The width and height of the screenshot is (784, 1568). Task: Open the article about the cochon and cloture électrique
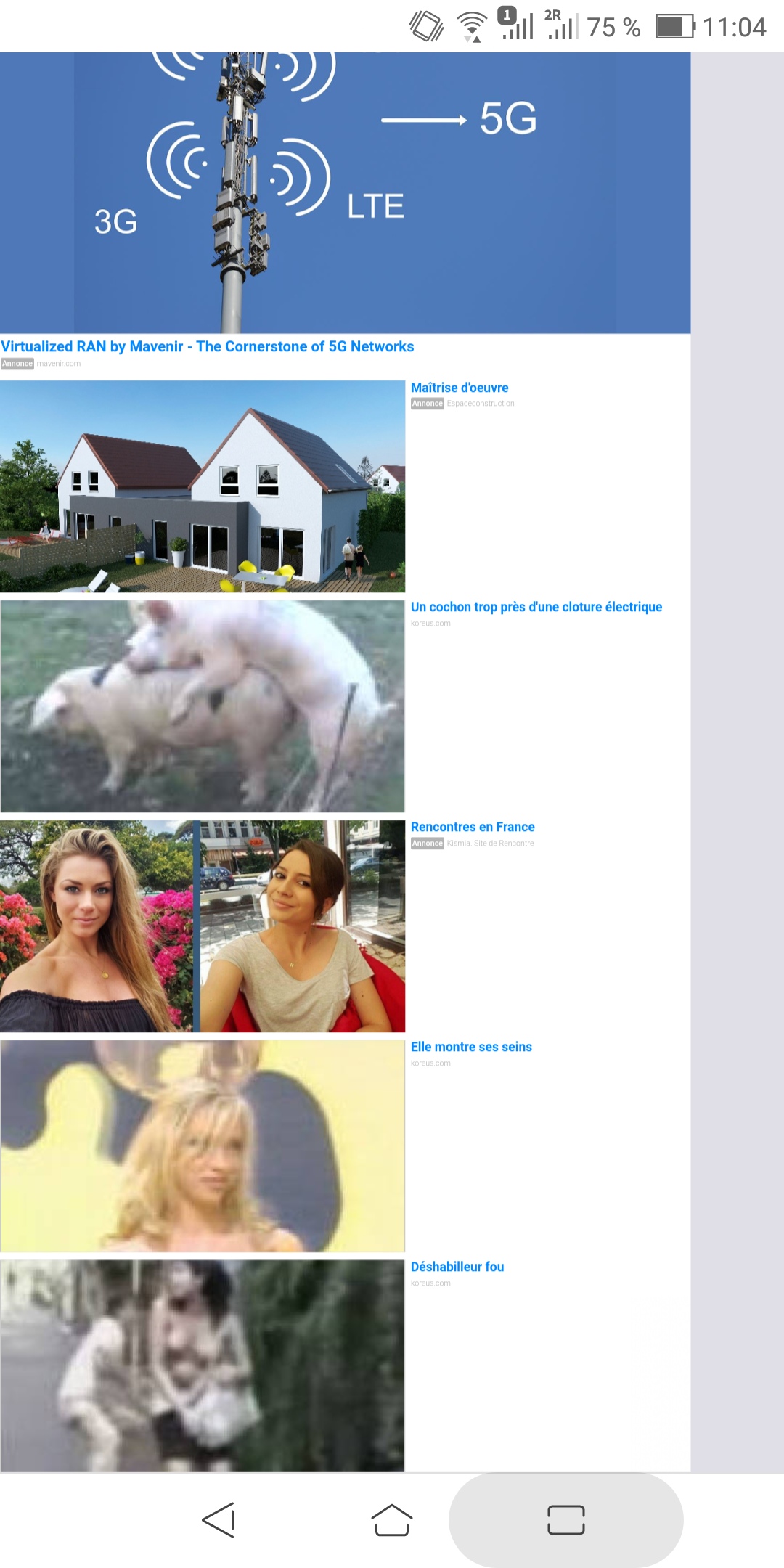tap(536, 607)
